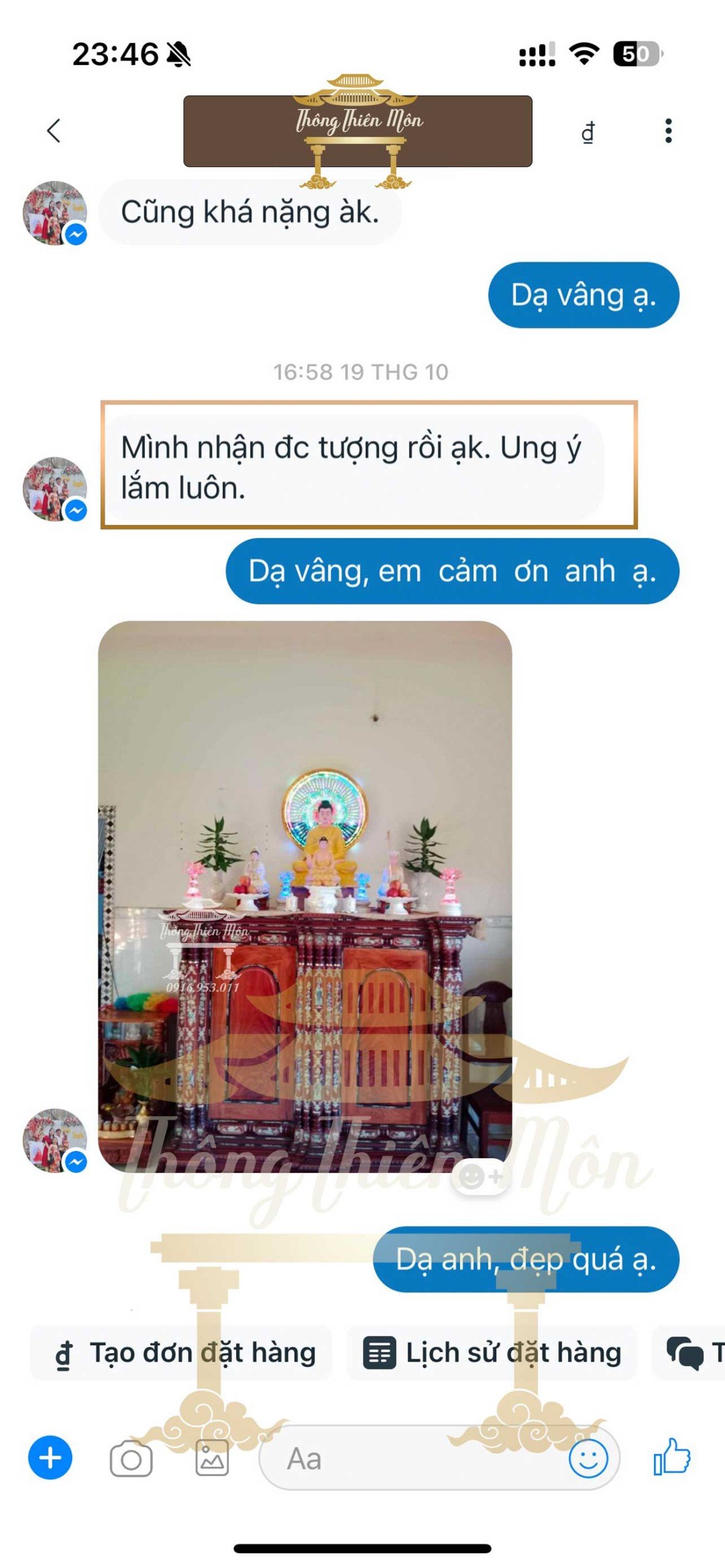
Task: Open the blue plus attachments button
Action: 50,1458
